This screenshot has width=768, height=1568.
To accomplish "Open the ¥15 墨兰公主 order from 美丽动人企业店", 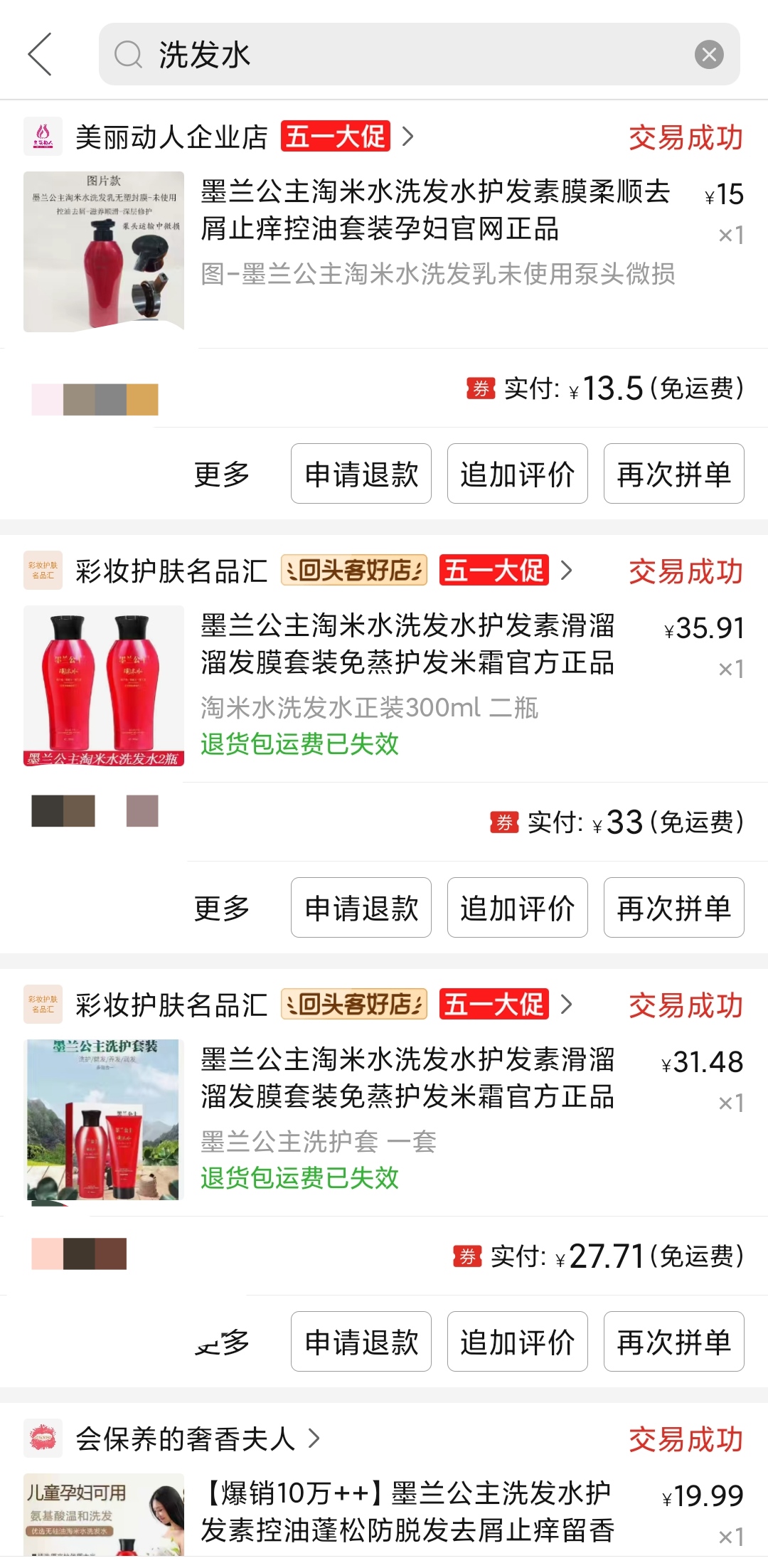I will 435,211.
